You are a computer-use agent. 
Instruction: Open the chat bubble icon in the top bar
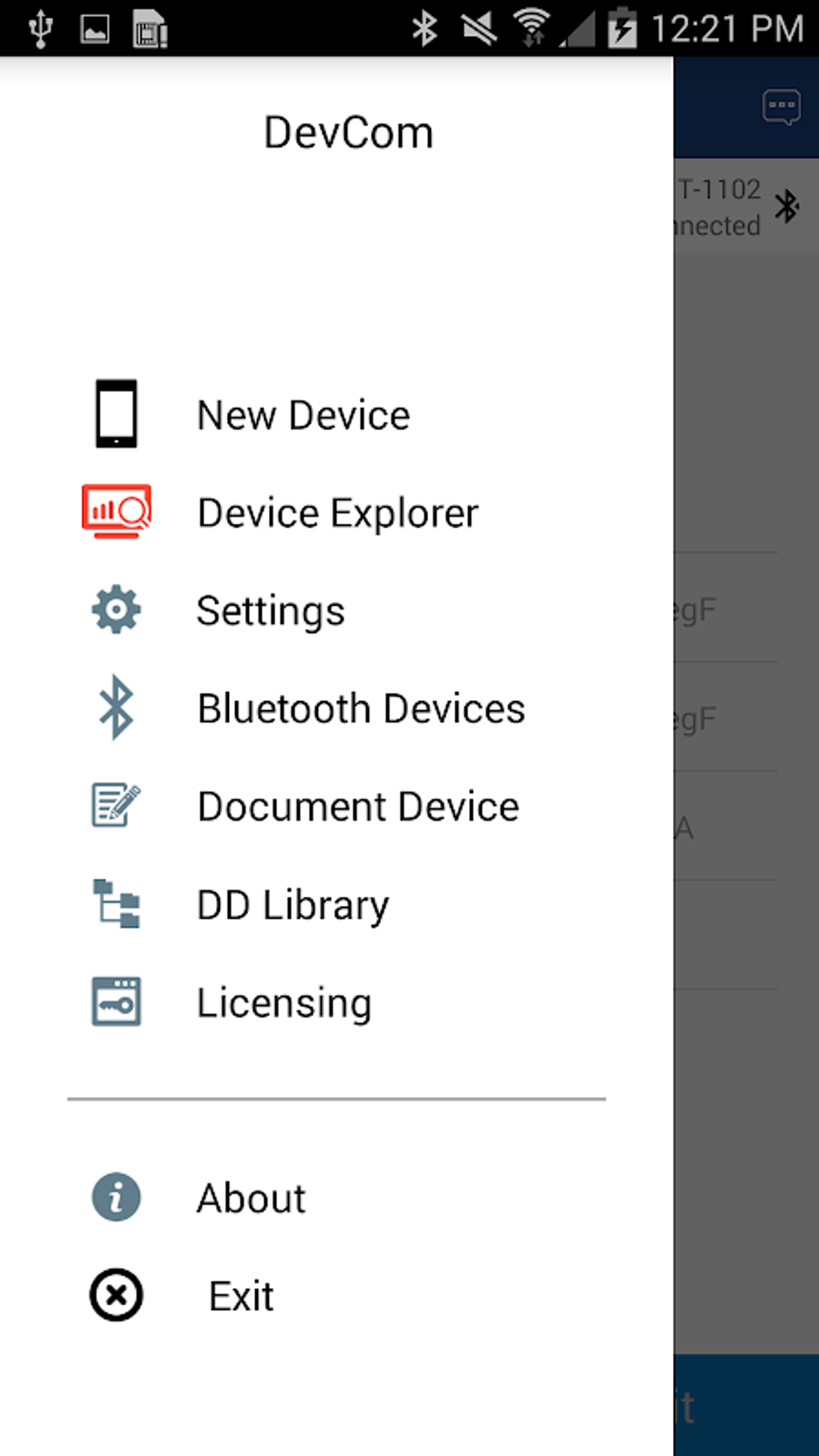[x=780, y=107]
